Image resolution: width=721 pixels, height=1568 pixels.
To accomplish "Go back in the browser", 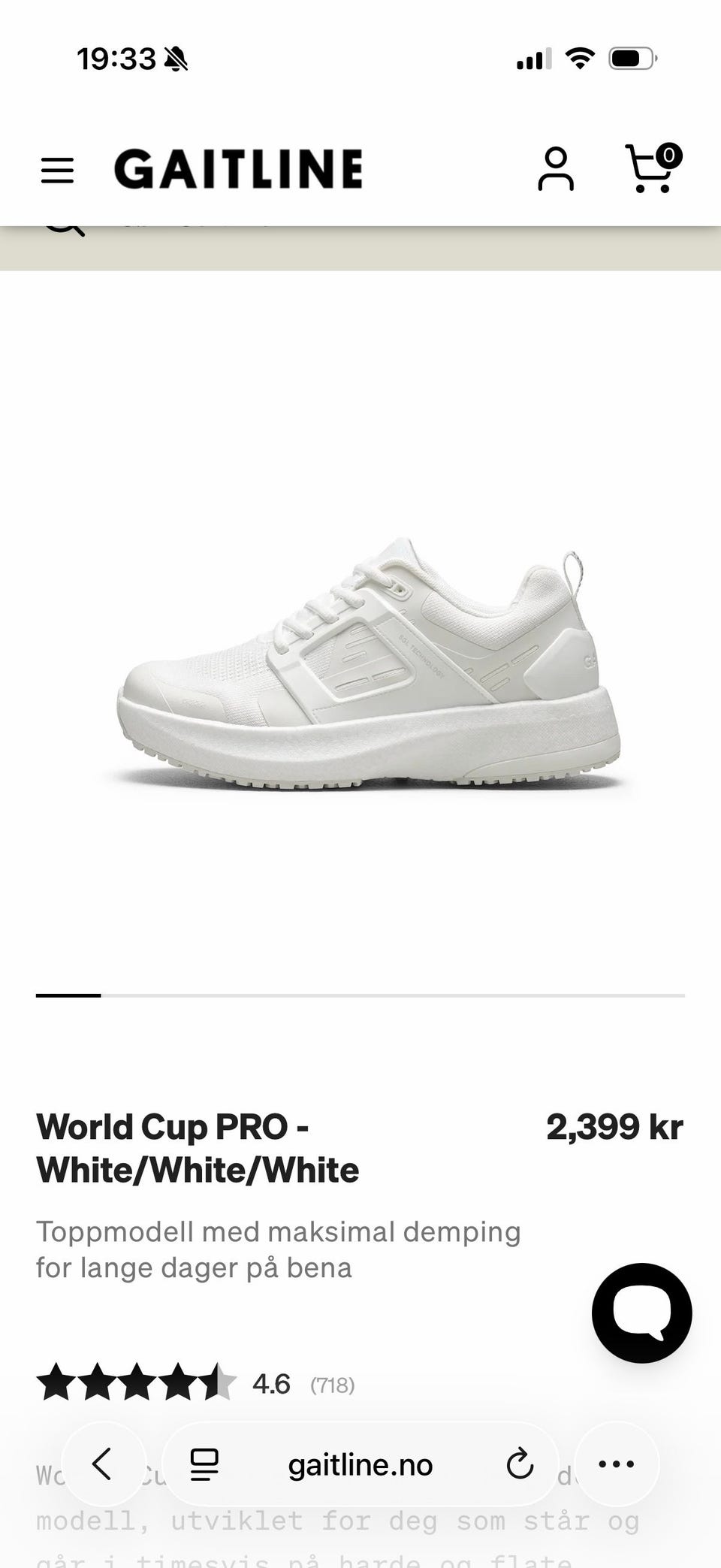I will click(103, 1464).
